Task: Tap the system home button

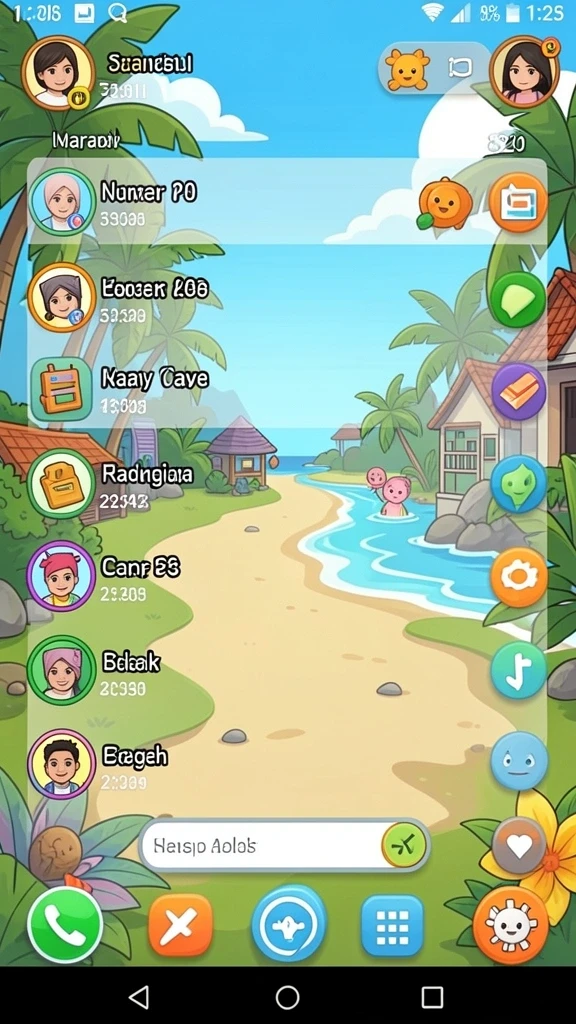Action: [287, 997]
